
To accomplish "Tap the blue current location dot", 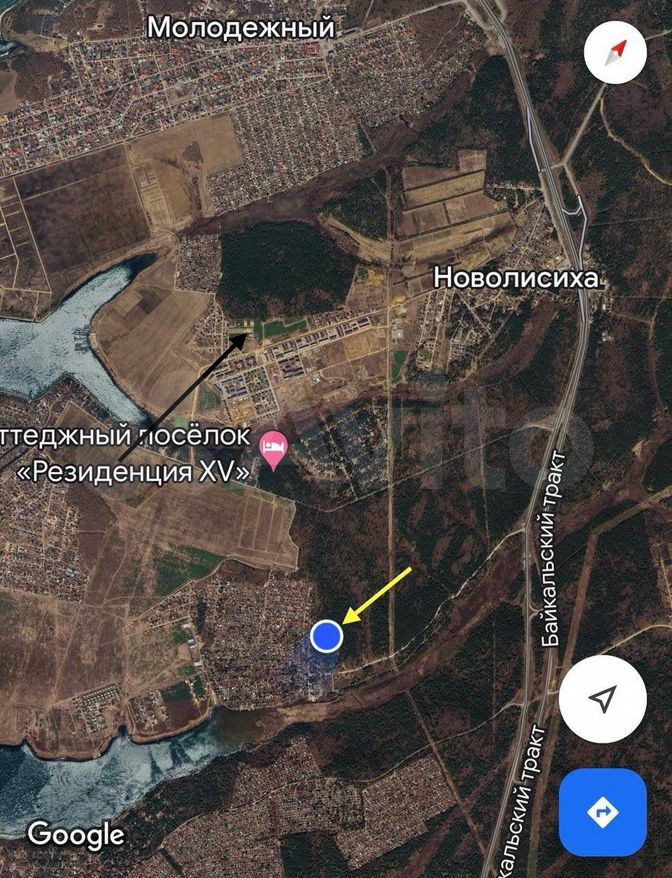I will click(x=326, y=635).
